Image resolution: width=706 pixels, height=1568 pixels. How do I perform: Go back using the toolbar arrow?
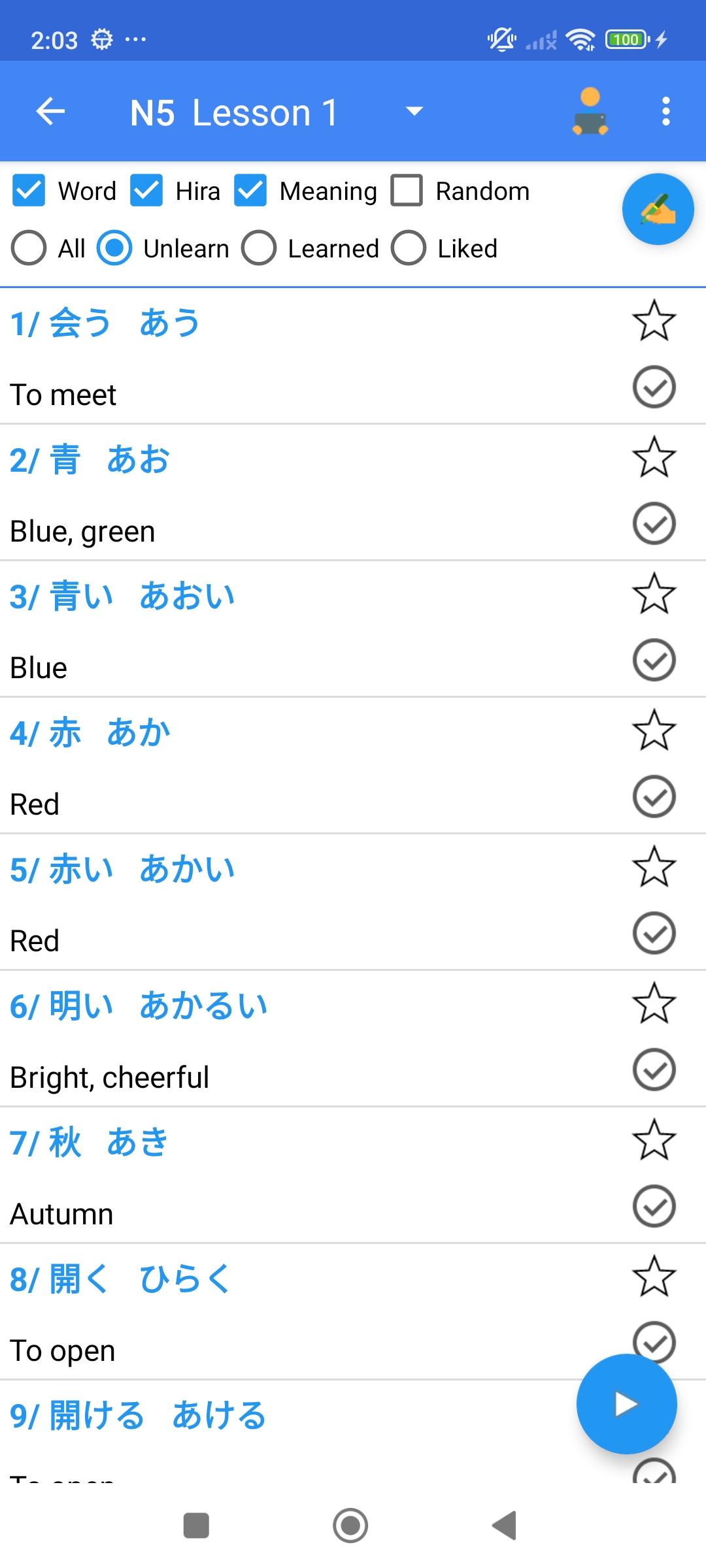[x=50, y=111]
